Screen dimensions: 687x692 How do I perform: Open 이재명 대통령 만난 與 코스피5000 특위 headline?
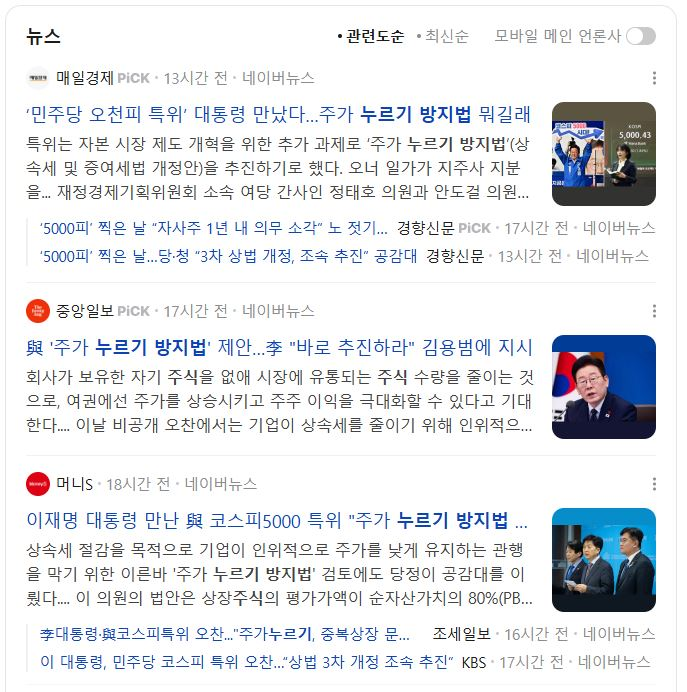(x=278, y=521)
